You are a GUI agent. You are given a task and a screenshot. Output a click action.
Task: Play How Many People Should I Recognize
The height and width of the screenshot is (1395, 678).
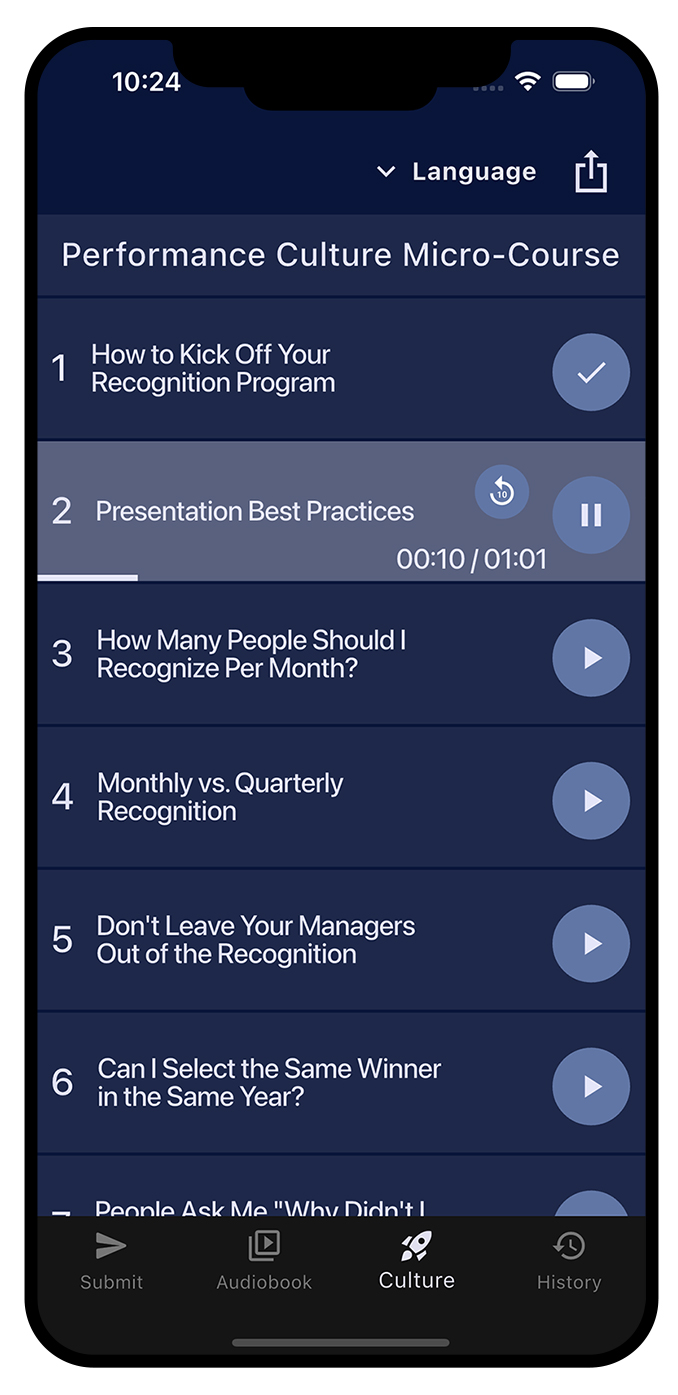click(591, 658)
